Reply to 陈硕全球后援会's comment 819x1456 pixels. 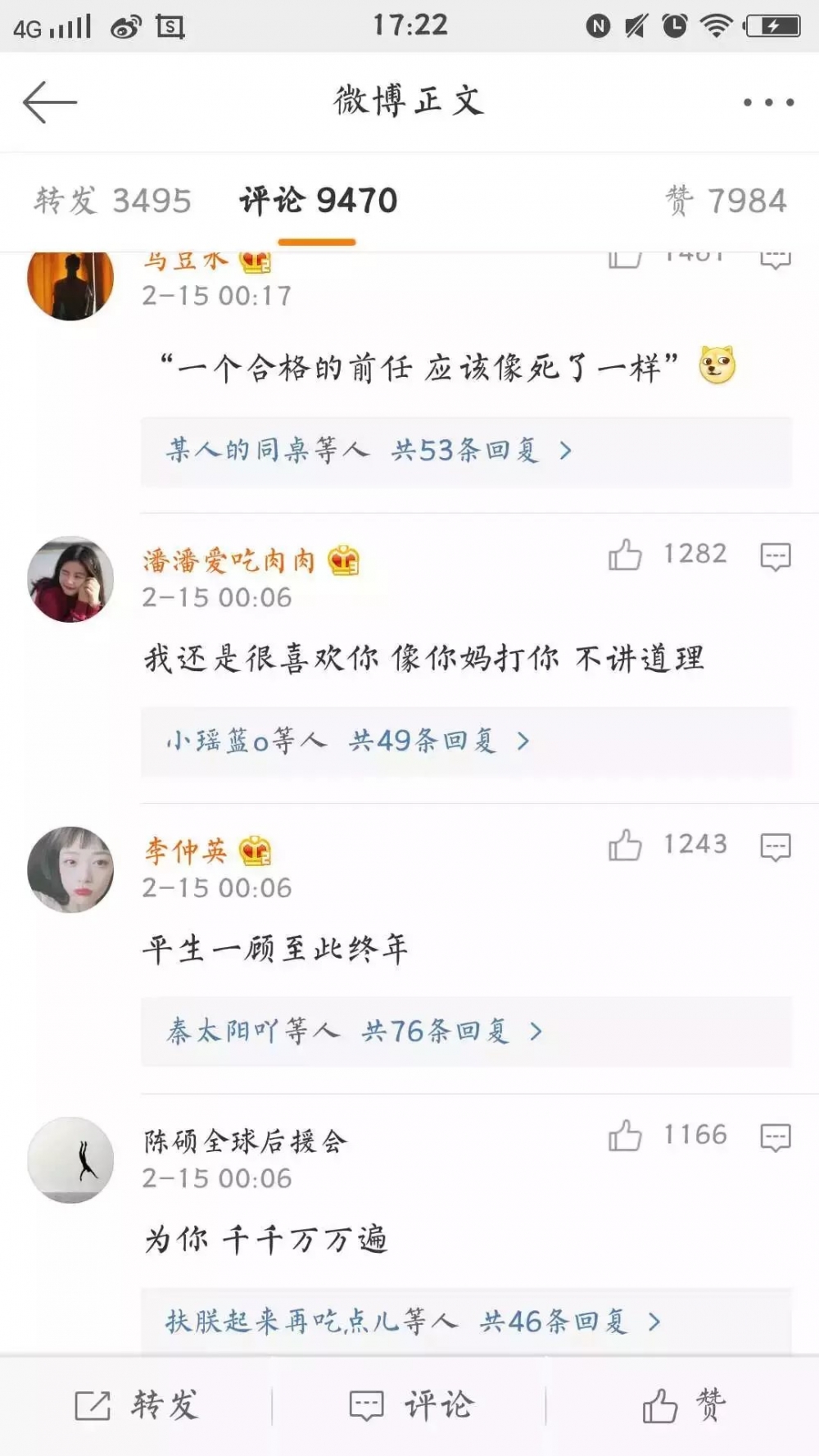click(x=775, y=1137)
